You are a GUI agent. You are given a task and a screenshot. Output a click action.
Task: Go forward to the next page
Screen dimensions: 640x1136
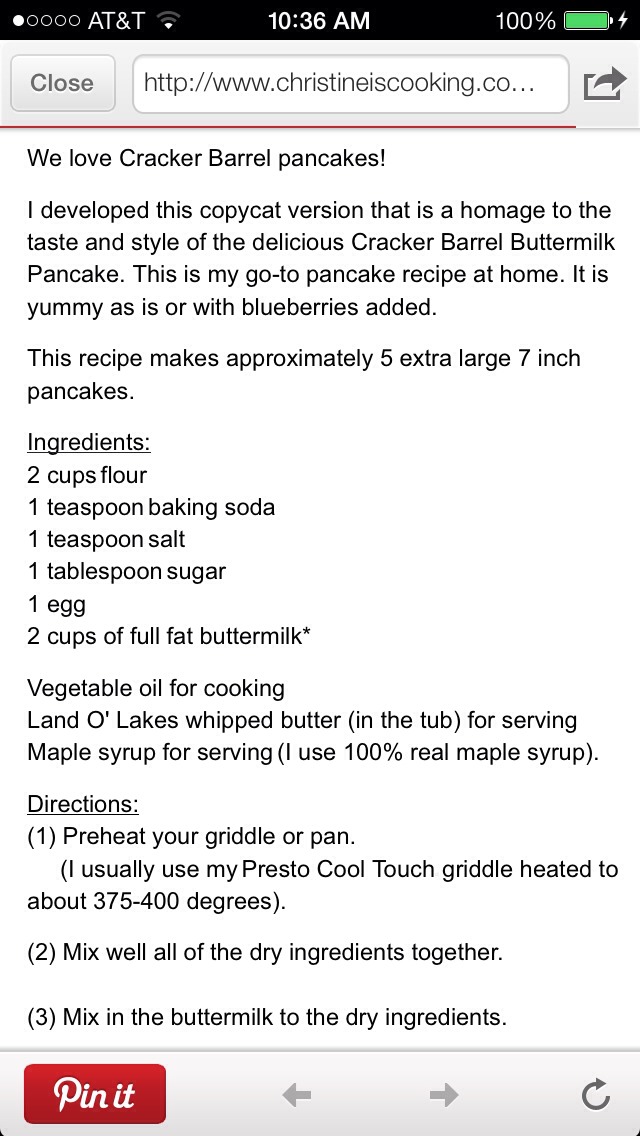[444, 1095]
